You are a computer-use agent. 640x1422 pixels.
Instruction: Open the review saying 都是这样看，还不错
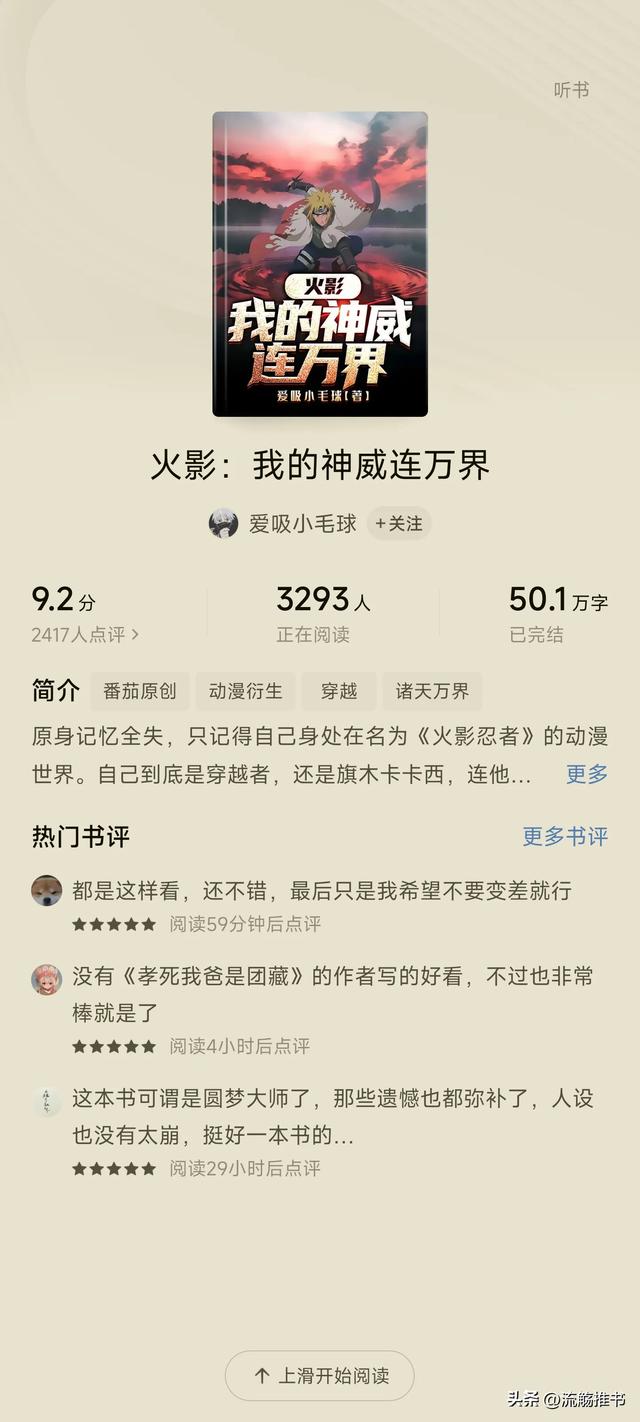322,890
